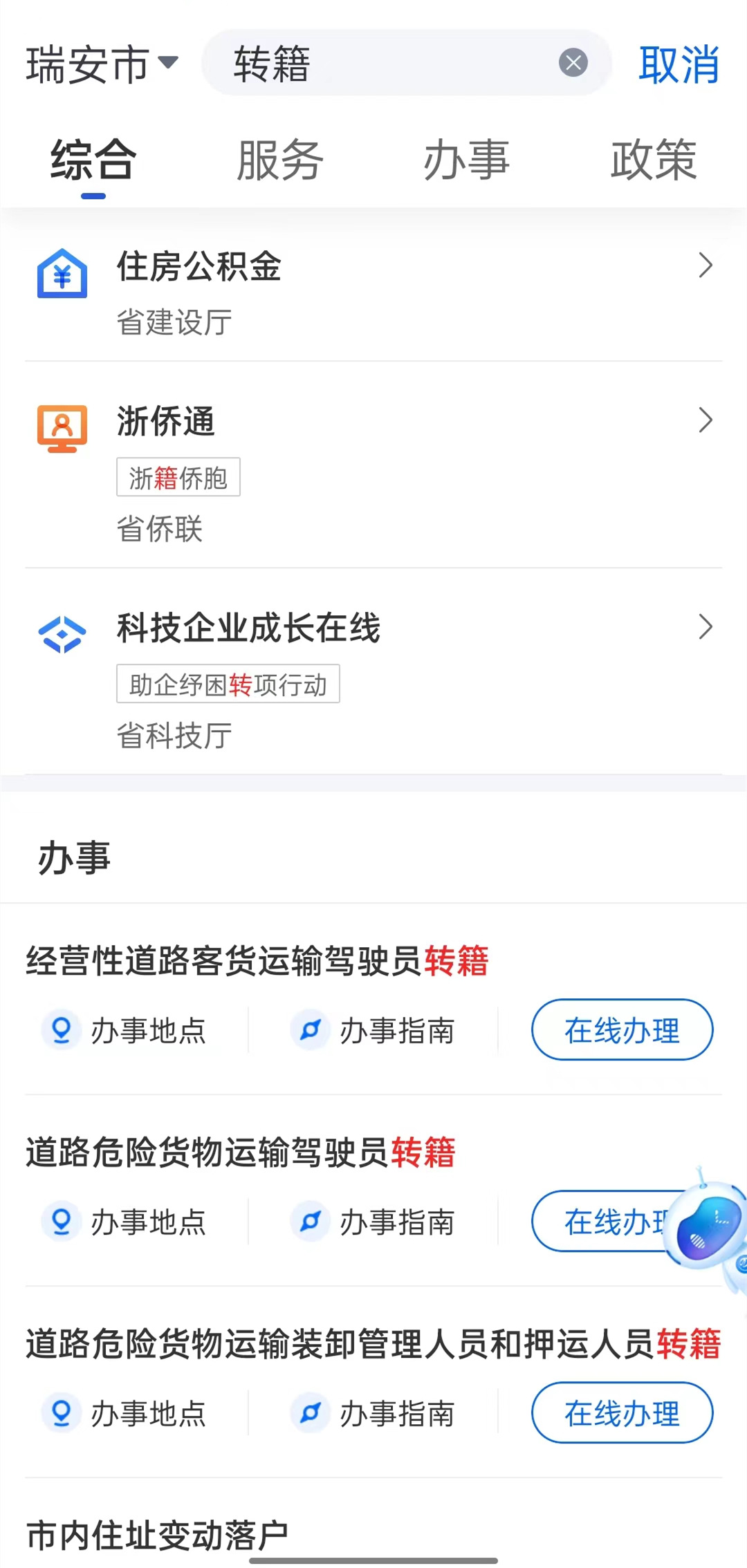Open the 浙侨通 service
This screenshot has height=1568, width=747.
pos(373,463)
